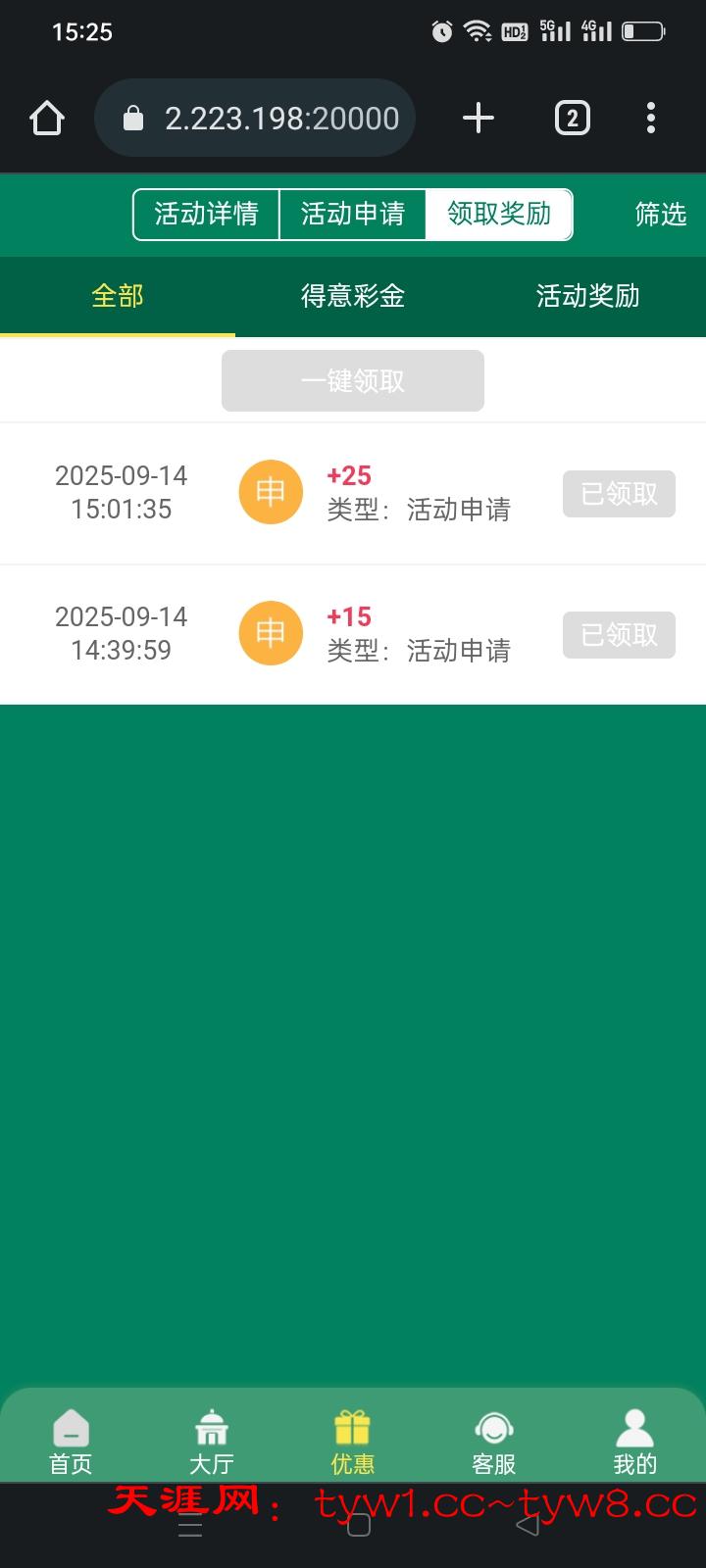This screenshot has width=706, height=1568.
Task: Switch to 活动申请 segment
Action: (353, 214)
